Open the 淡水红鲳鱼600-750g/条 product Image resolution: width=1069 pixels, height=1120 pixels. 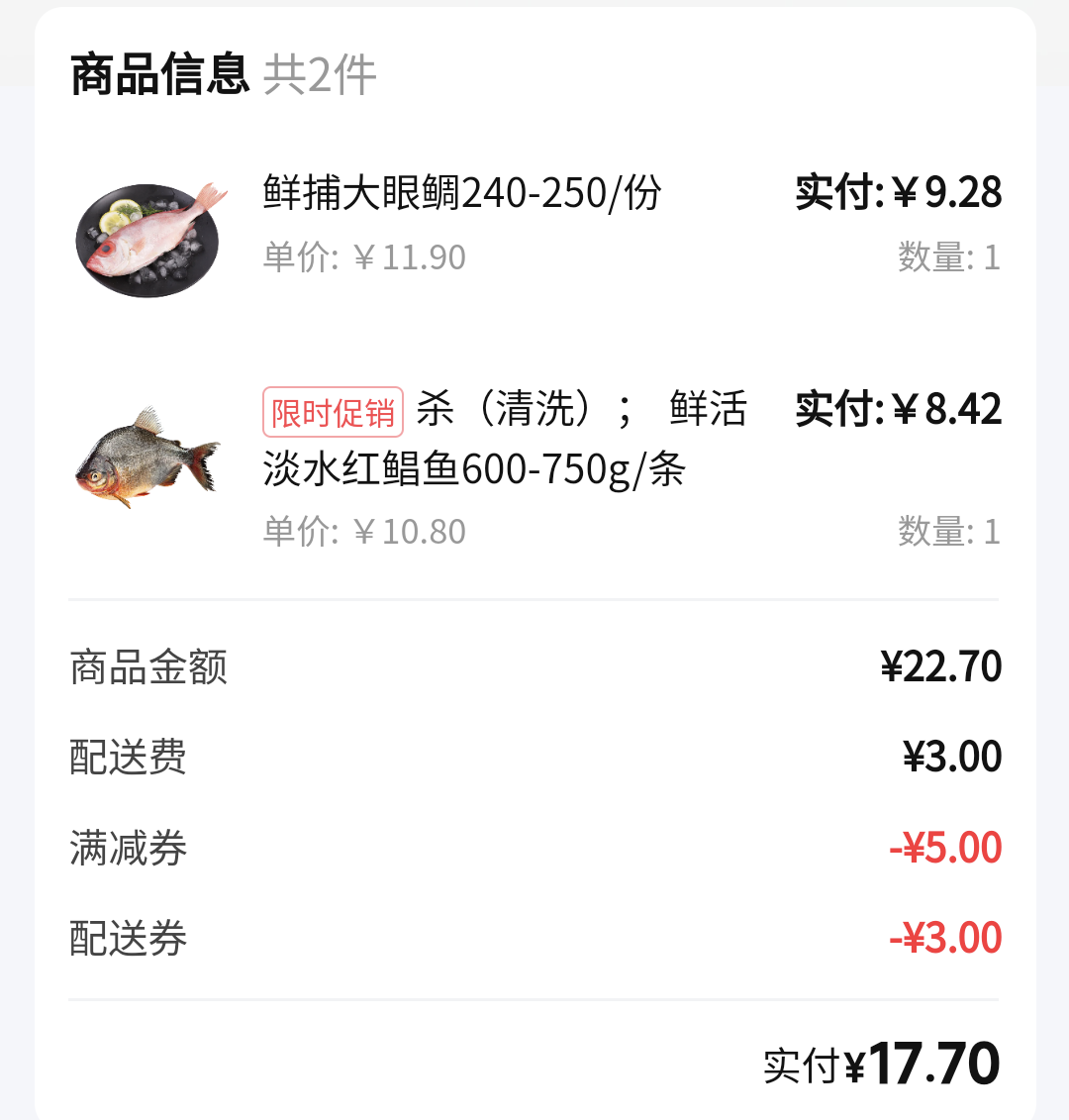pos(474,467)
